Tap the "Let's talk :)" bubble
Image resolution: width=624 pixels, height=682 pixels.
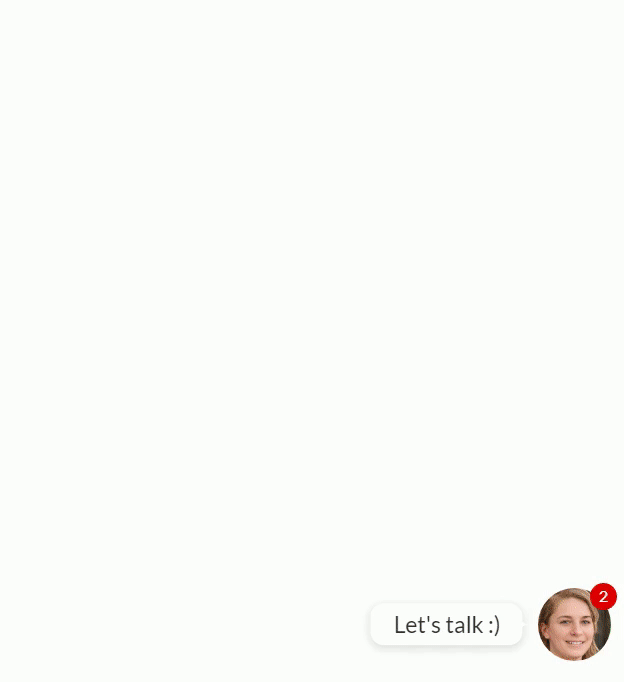447,625
